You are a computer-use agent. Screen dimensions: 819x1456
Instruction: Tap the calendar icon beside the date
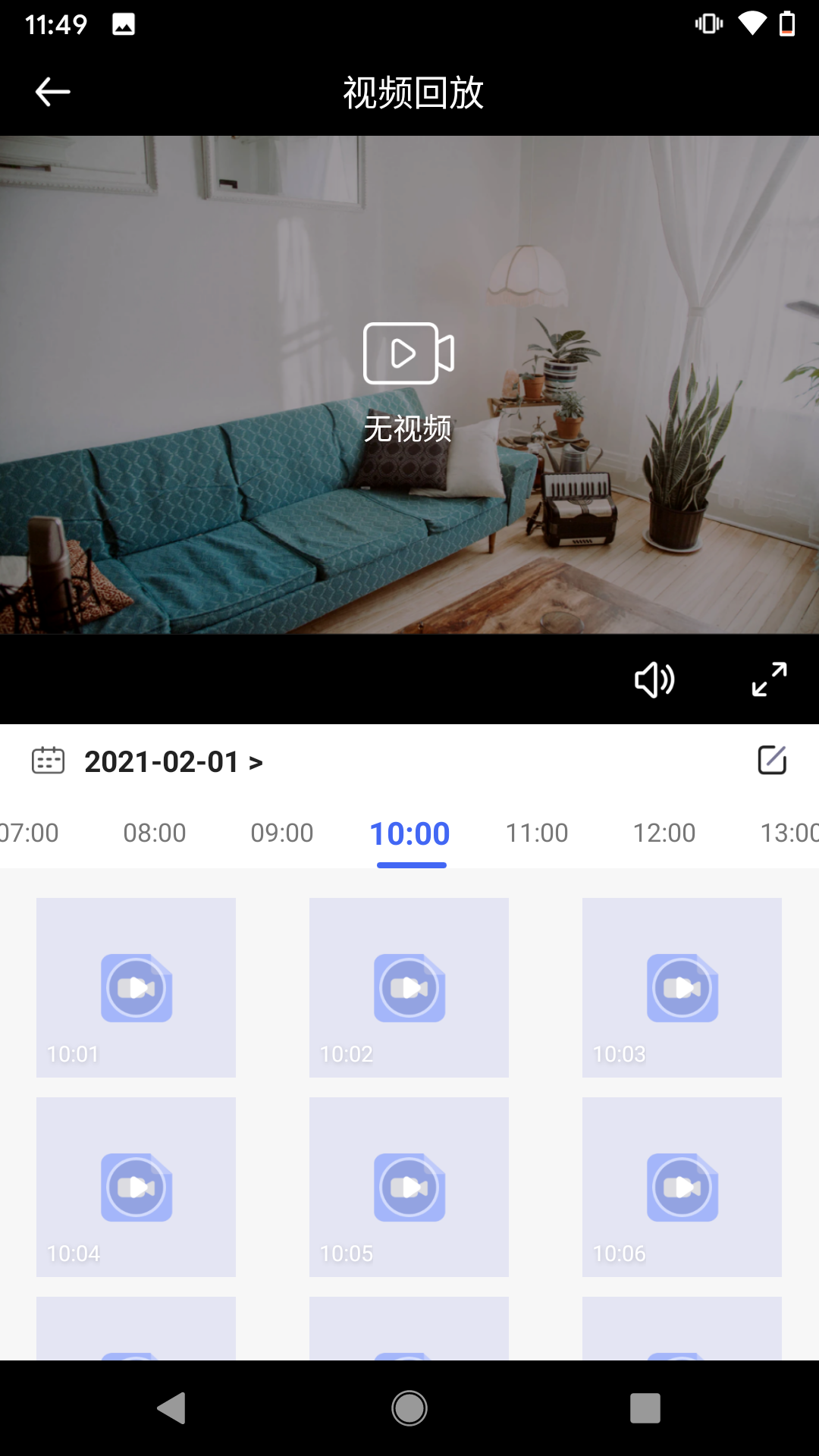pos(48,761)
